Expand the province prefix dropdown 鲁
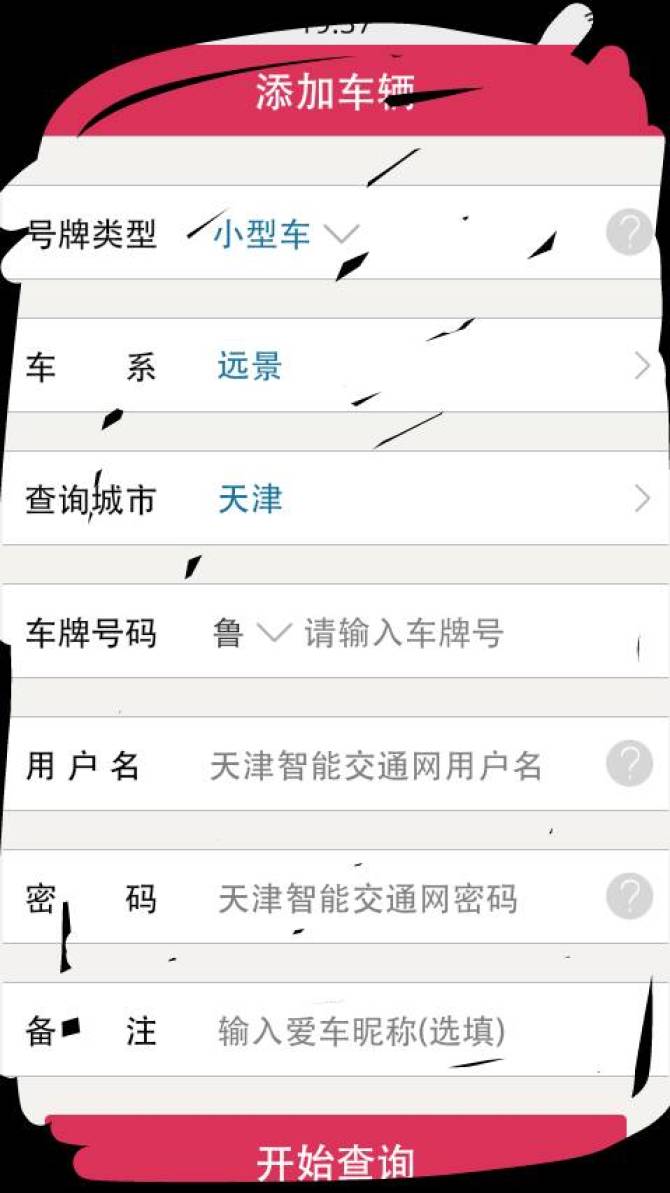This screenshot has height=1193, width=670. click(x=251, y=633)
